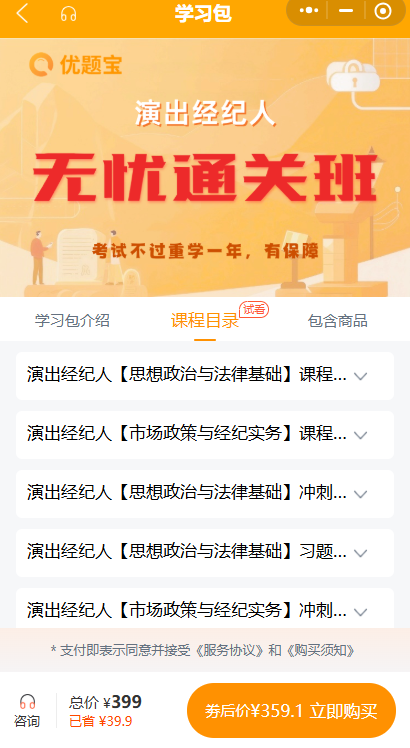This screenshot has height=748, width=410.
Task: Expand 【市场政策与经纪实务】课程 section
Action: pos(205,435)
